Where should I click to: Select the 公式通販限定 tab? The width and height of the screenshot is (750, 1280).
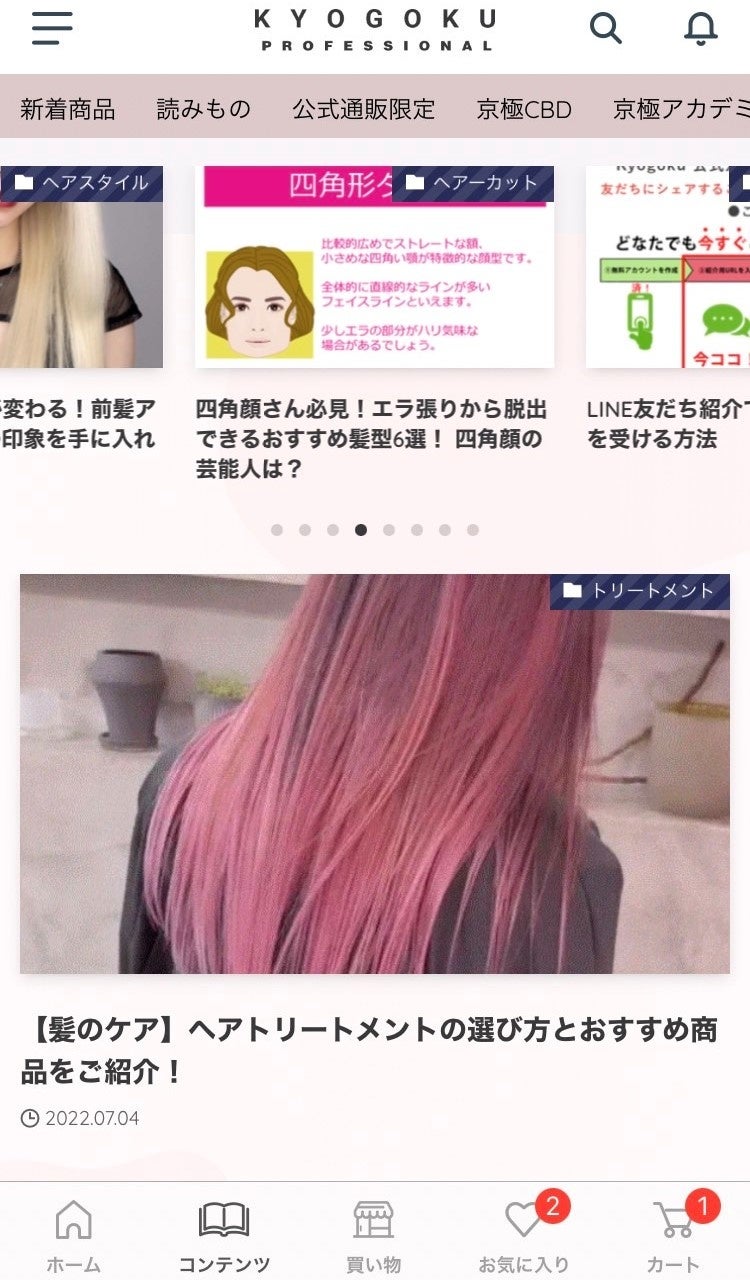pyautogui.click(x=364, y=109)
